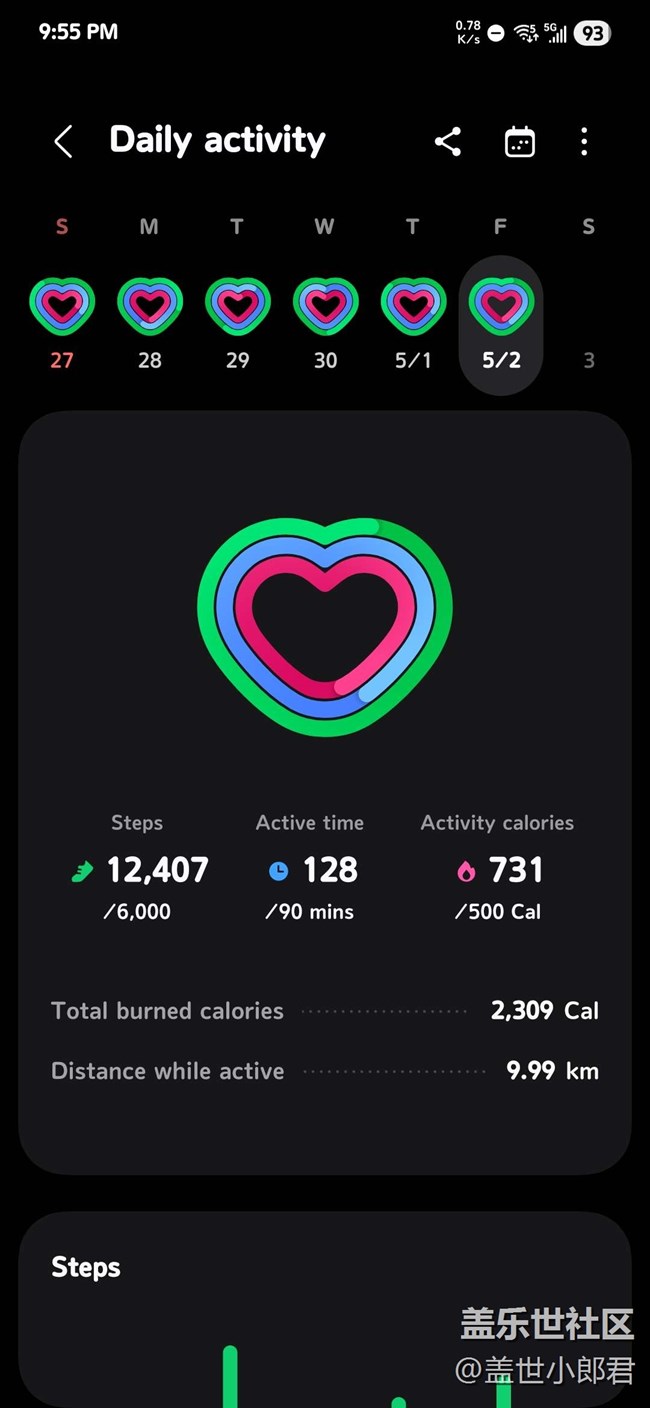Open the calendar date picker
Screen dimensions: 650x1408
click(x=519, y=142)
